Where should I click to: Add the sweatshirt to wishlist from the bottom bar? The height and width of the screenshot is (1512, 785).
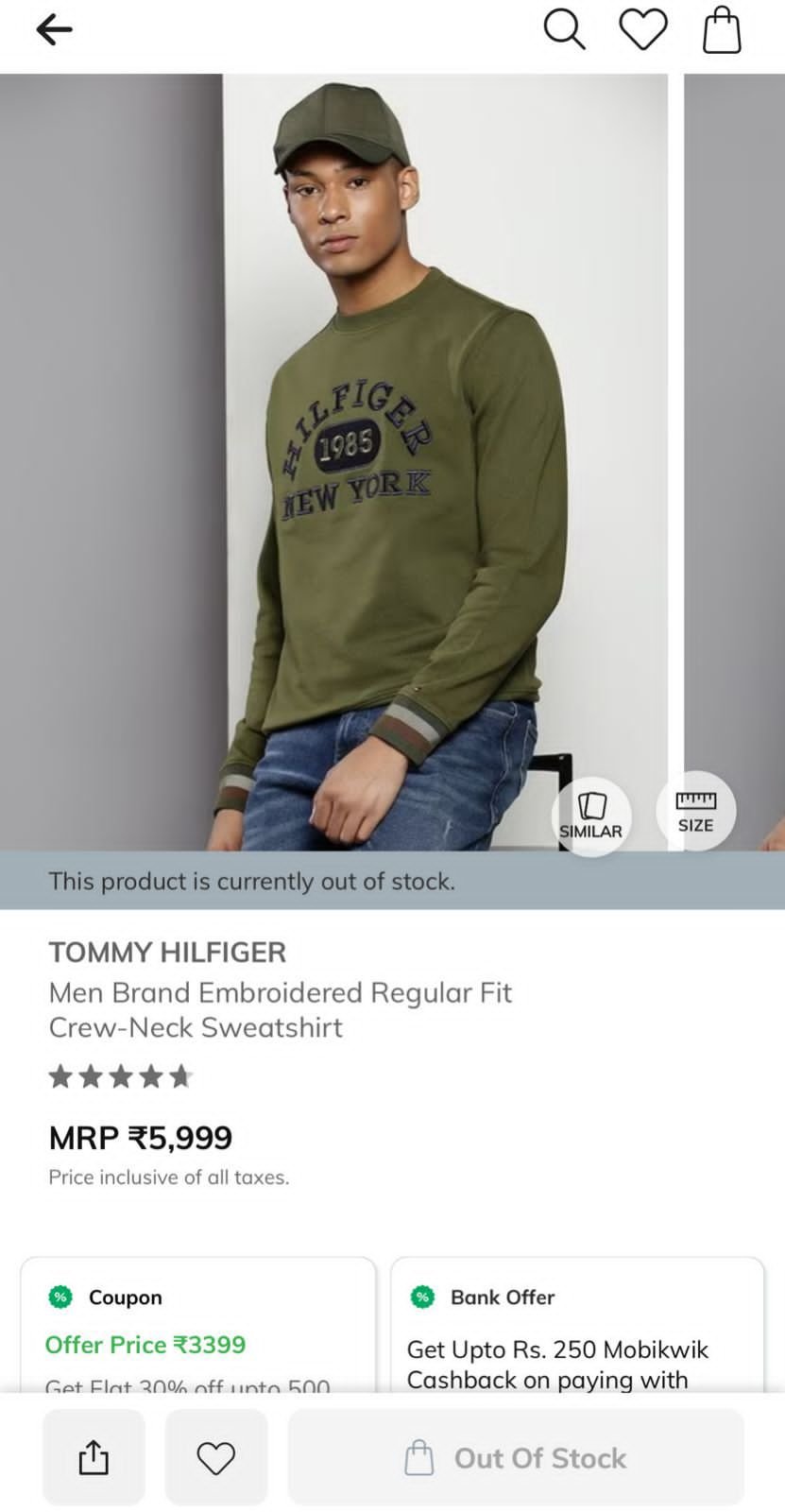[x=216, y=1456]
